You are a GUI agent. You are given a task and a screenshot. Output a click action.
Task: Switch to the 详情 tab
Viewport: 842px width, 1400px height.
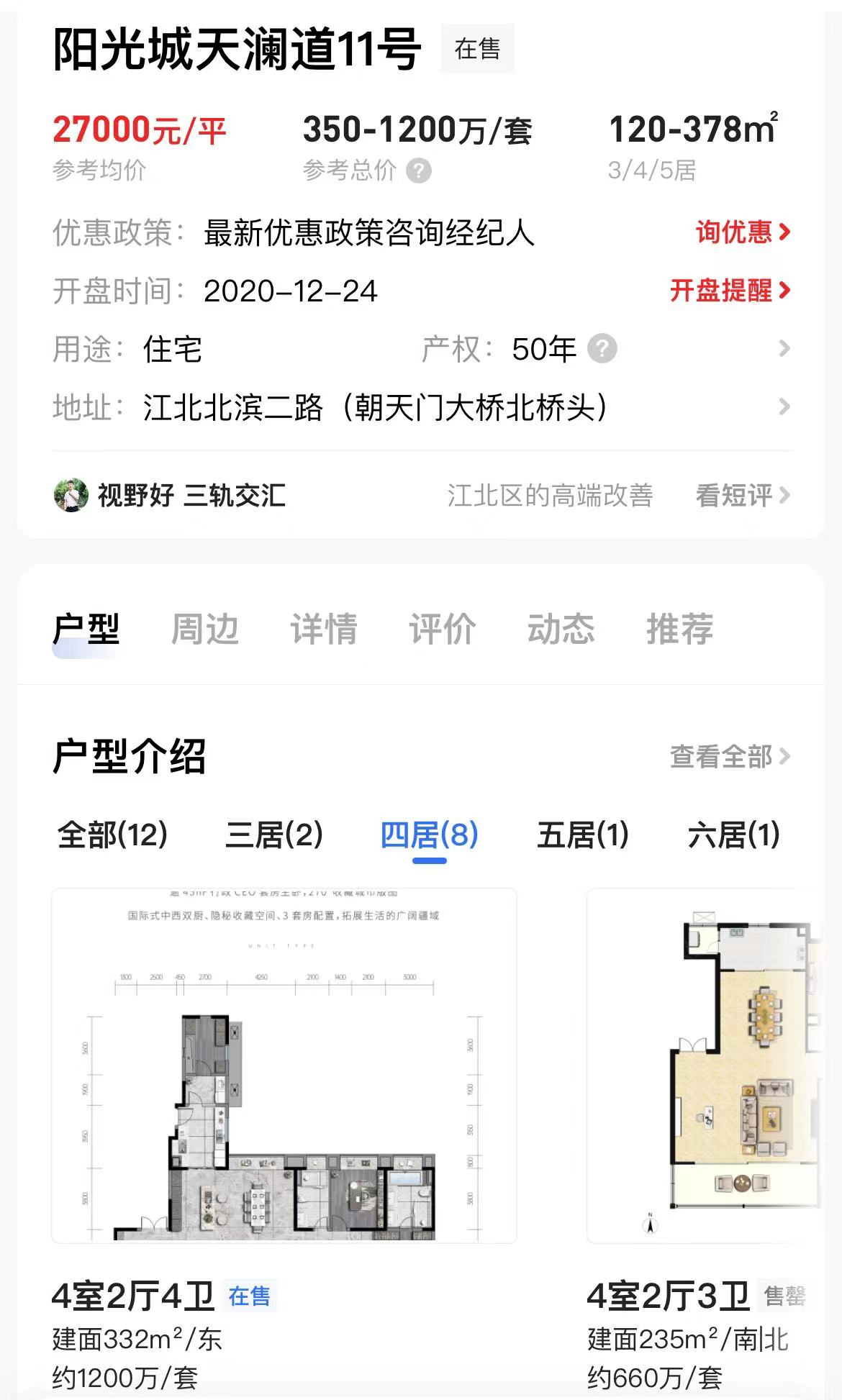[x=324, y=629]
